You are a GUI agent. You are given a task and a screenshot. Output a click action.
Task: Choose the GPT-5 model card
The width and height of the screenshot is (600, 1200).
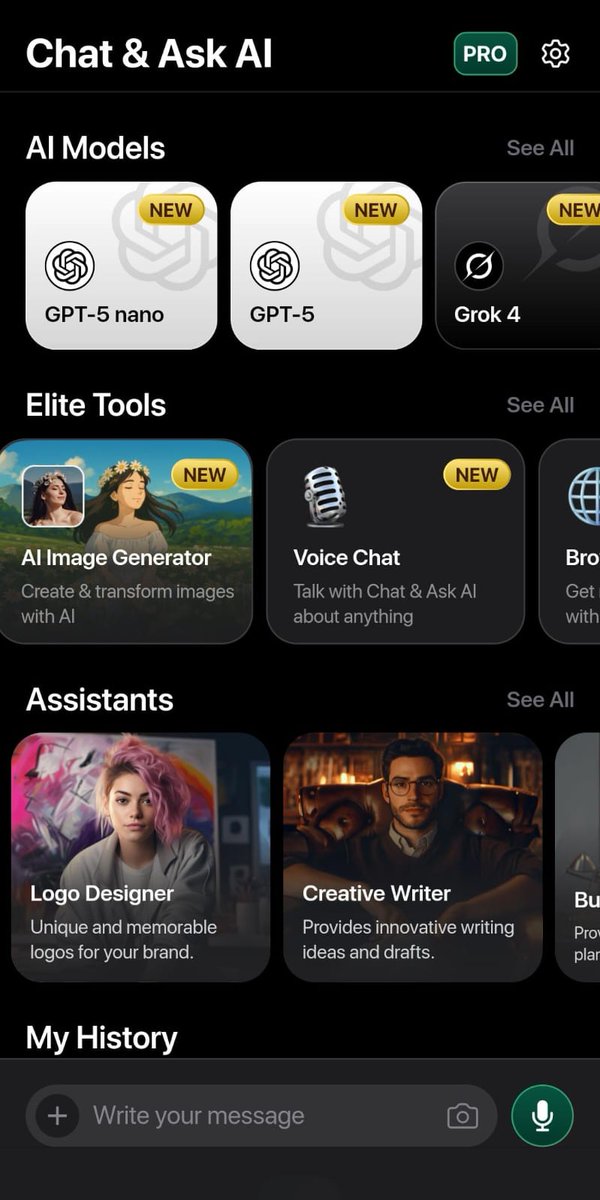[x=326, y=265]
